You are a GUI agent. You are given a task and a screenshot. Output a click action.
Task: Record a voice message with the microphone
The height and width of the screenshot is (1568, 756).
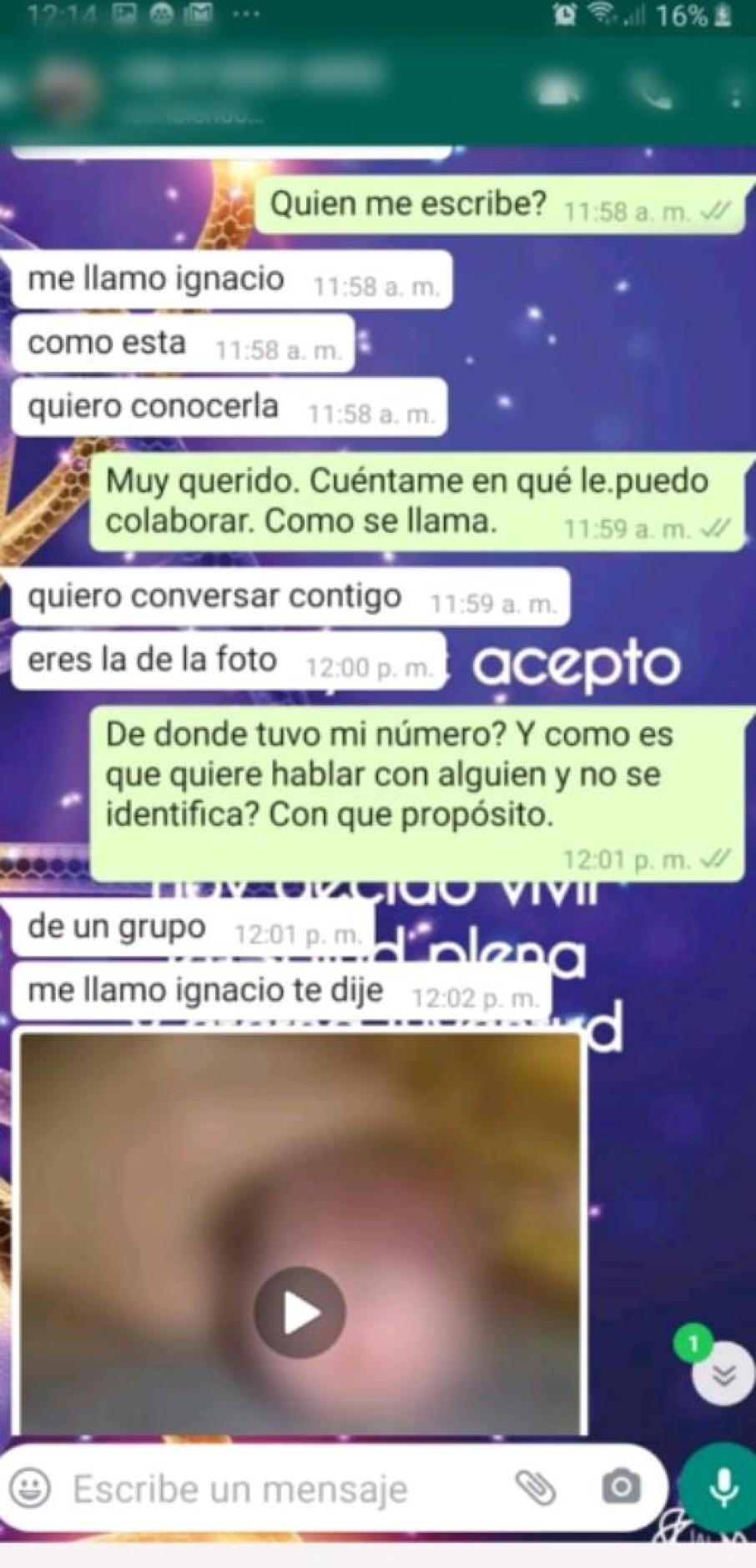pos(722,1487)
